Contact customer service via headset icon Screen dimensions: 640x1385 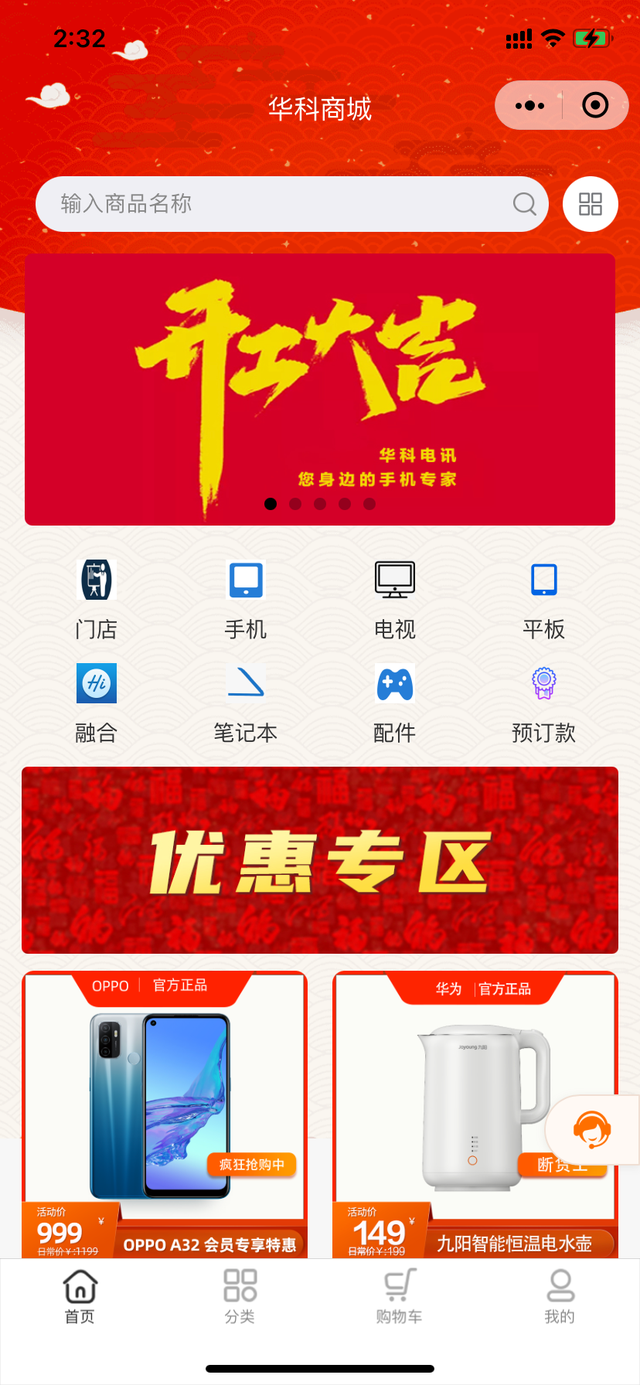(x=592, y=1130)
